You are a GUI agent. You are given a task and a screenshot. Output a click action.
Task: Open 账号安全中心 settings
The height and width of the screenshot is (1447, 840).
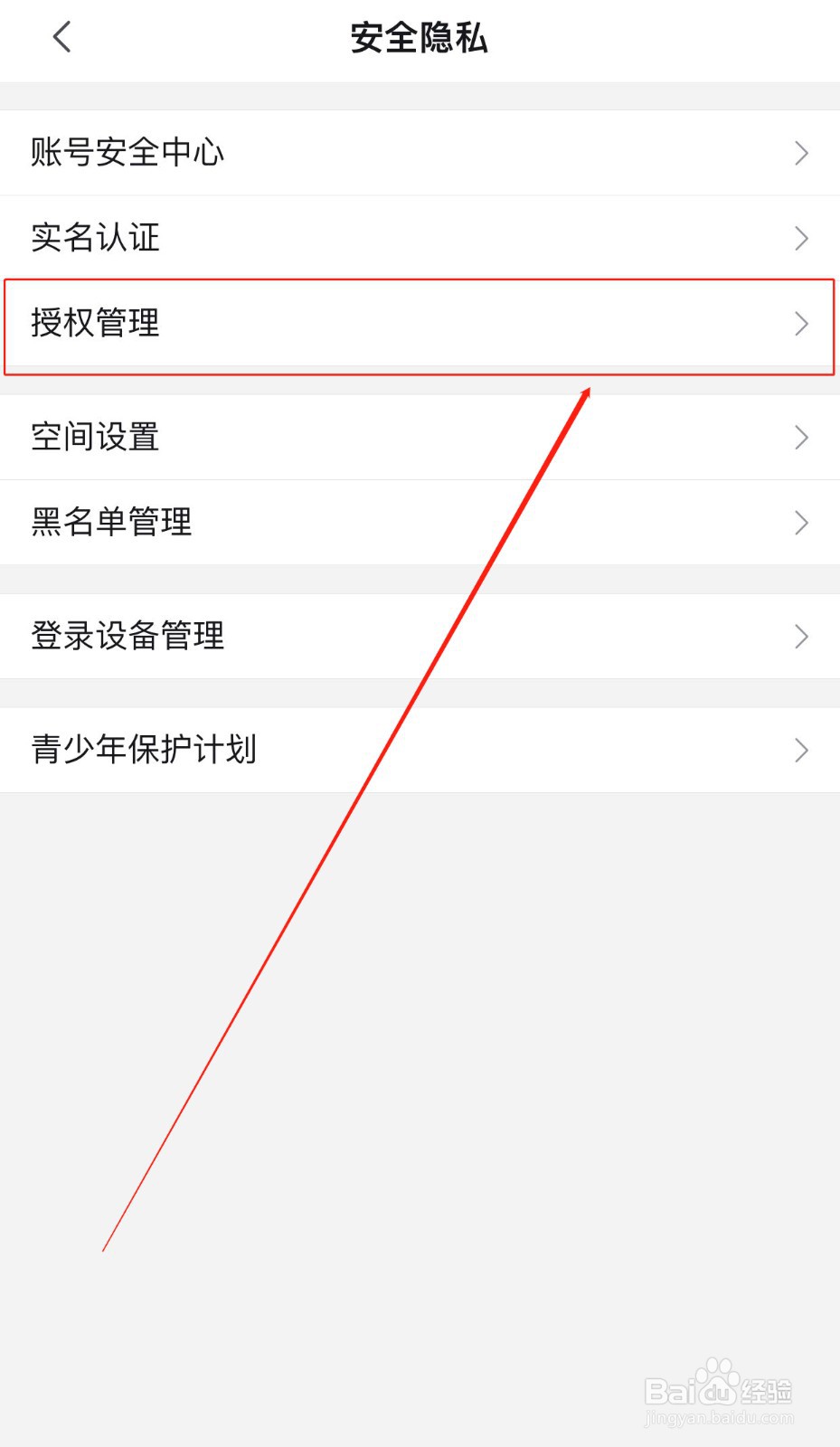point(127,152)
